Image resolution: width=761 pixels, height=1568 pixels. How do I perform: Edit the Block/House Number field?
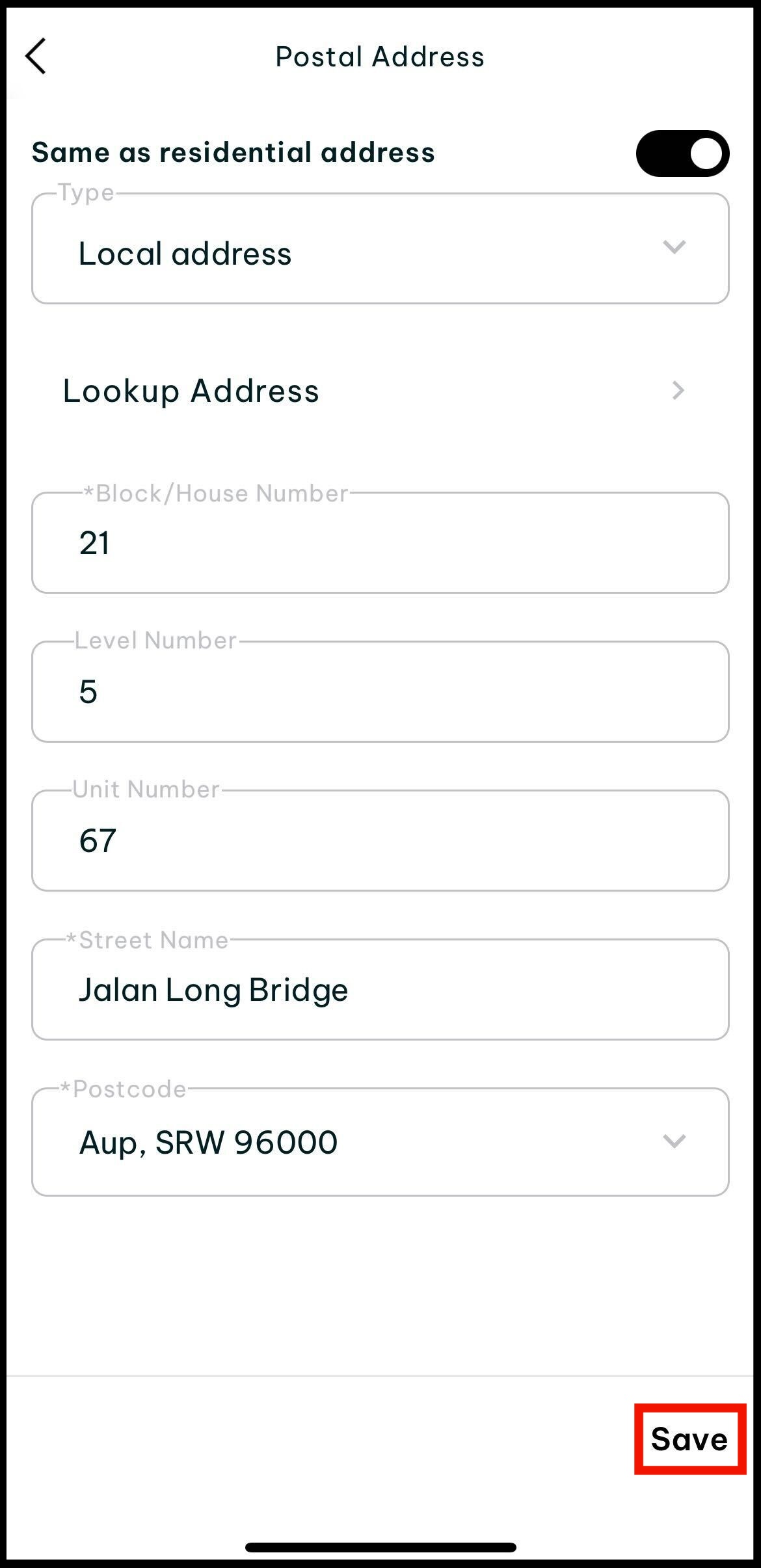[x=380, y=543]
